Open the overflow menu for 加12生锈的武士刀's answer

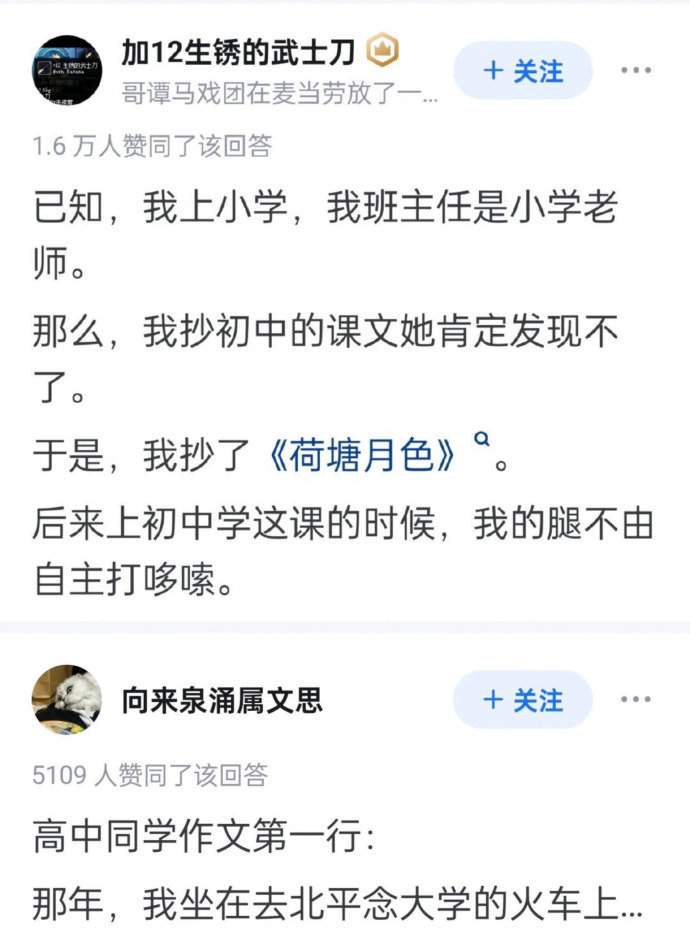pyautogui.click(x=636, y=71)
